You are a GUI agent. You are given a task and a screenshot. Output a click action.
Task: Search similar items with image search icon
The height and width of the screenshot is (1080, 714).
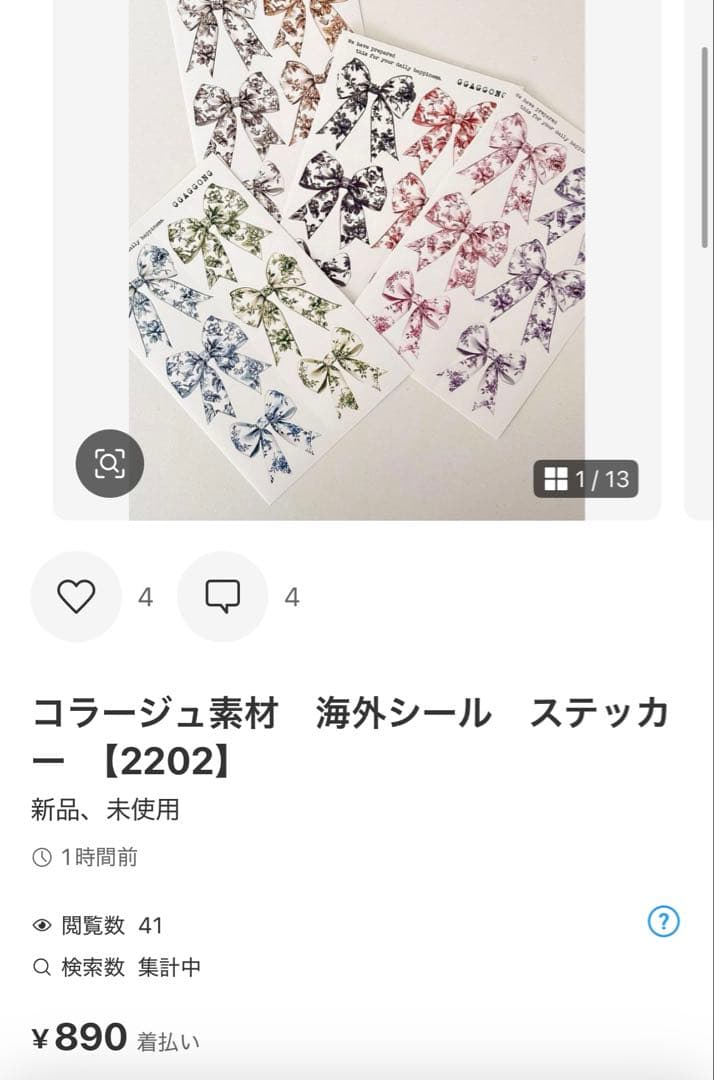pyautogui.click(x=110, y=463)
